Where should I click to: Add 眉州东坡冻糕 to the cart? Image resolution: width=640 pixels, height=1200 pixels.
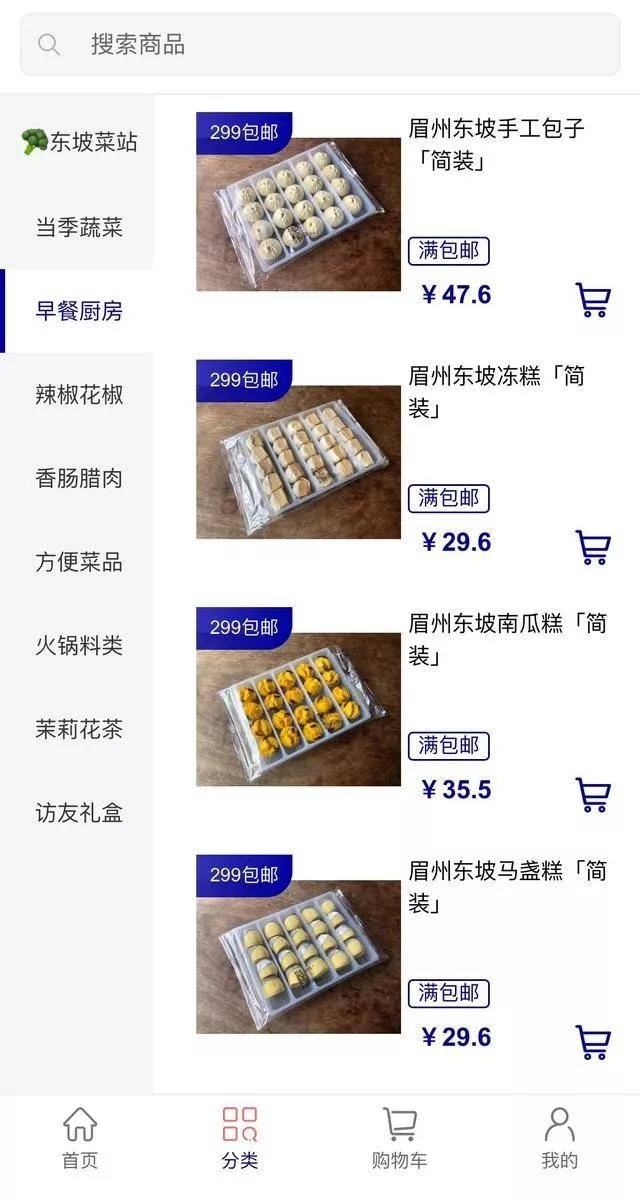coord(593,547)
